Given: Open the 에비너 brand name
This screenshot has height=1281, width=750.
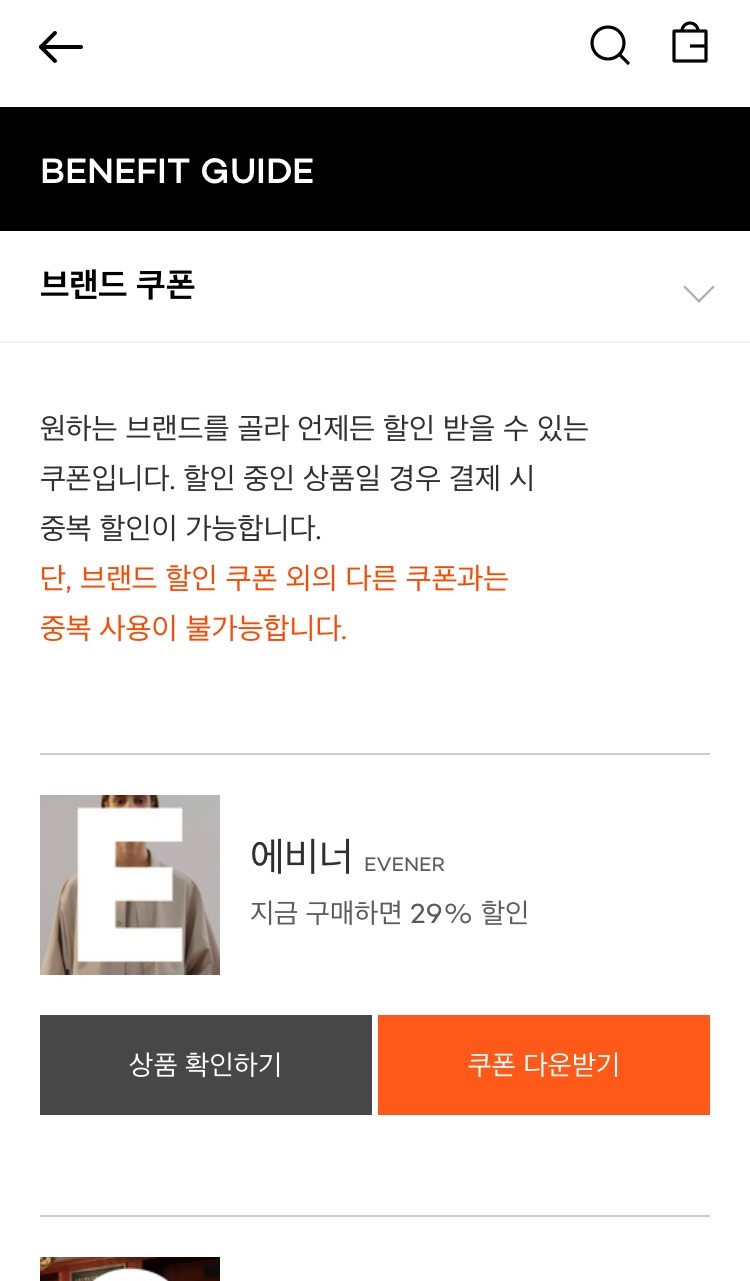Looking at the screenshot, I should [298, 858].
